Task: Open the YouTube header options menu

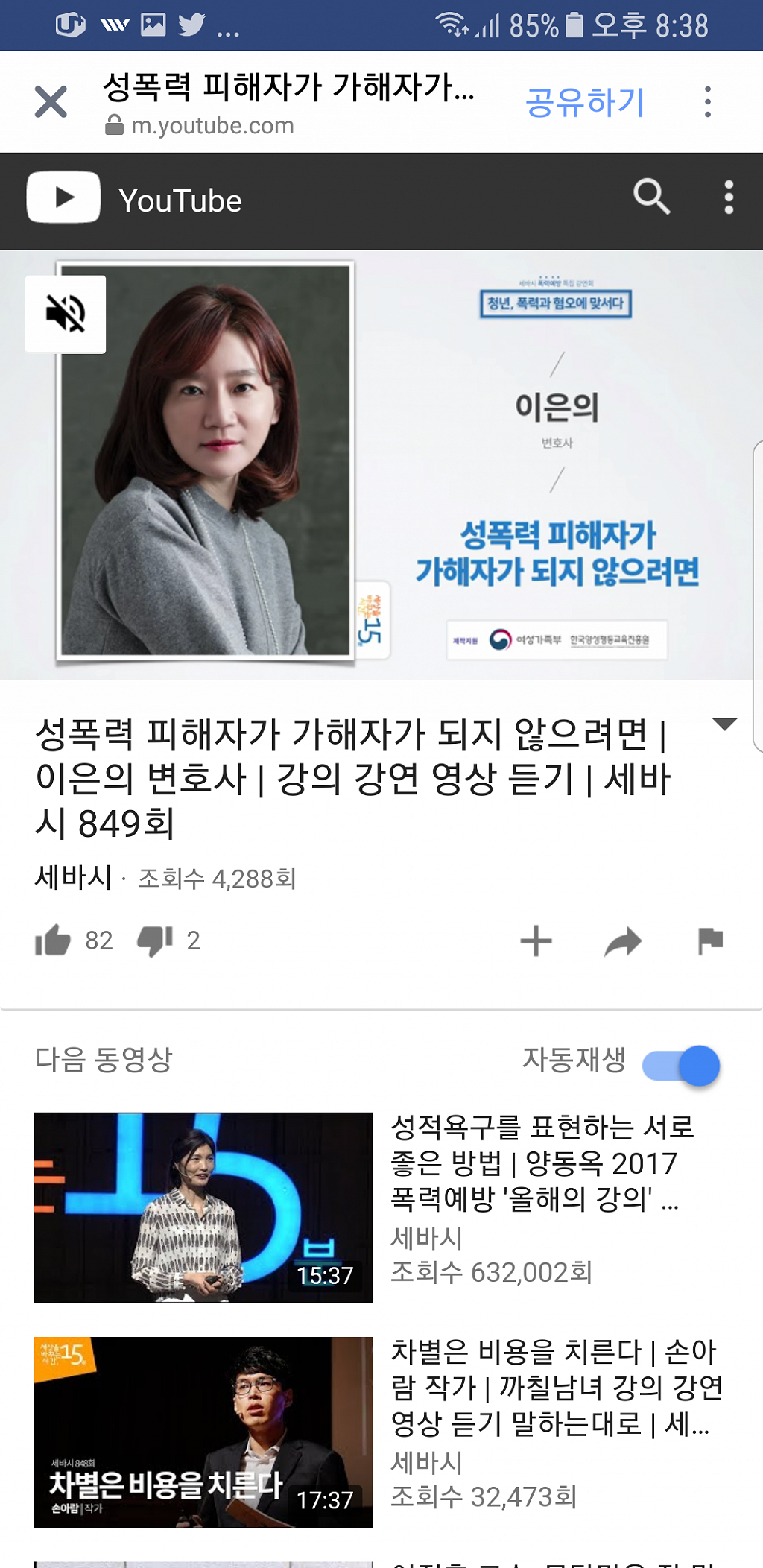Action: coord(729,197)
